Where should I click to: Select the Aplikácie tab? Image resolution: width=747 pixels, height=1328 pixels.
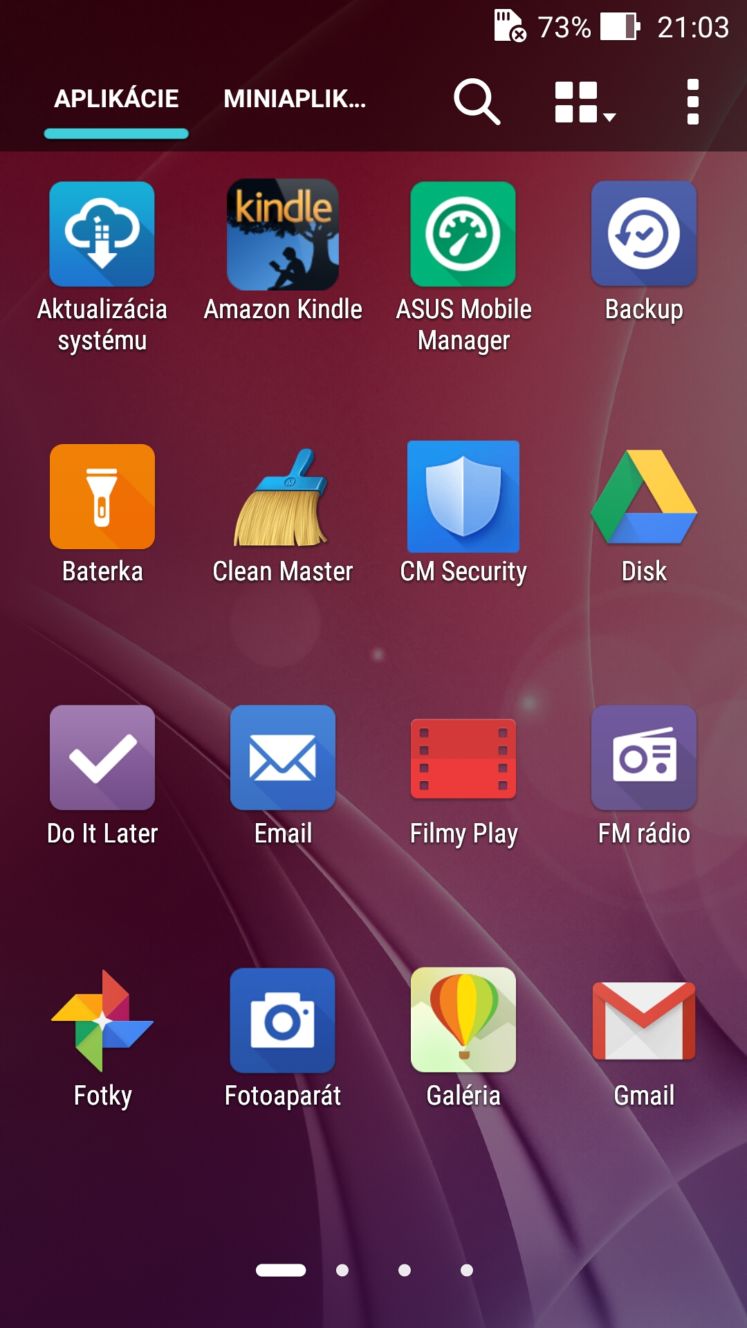click(x=116, y=99)
